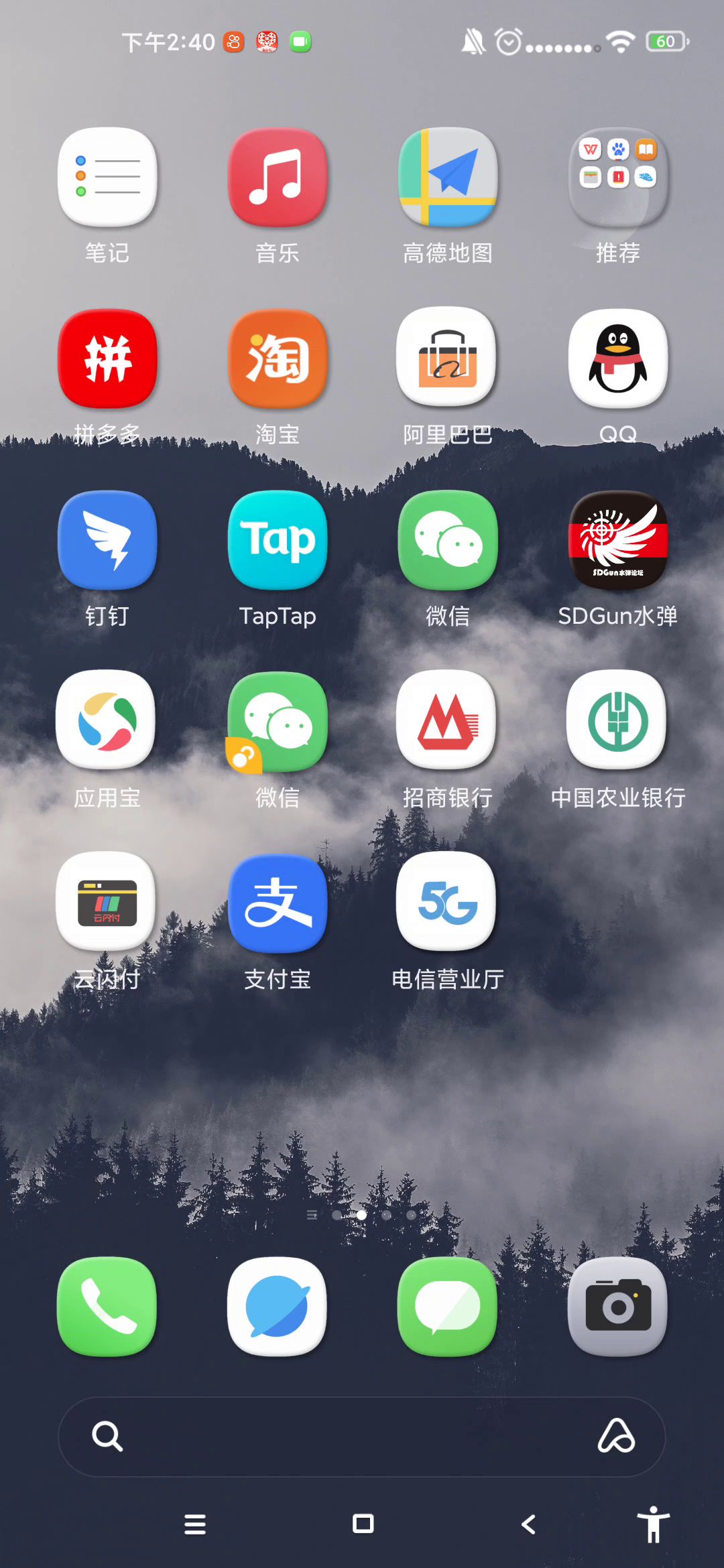Launch 拼多多 shopping app
Image resolution: width=724 pixels, height=1568 pixels.
point(107,358)
